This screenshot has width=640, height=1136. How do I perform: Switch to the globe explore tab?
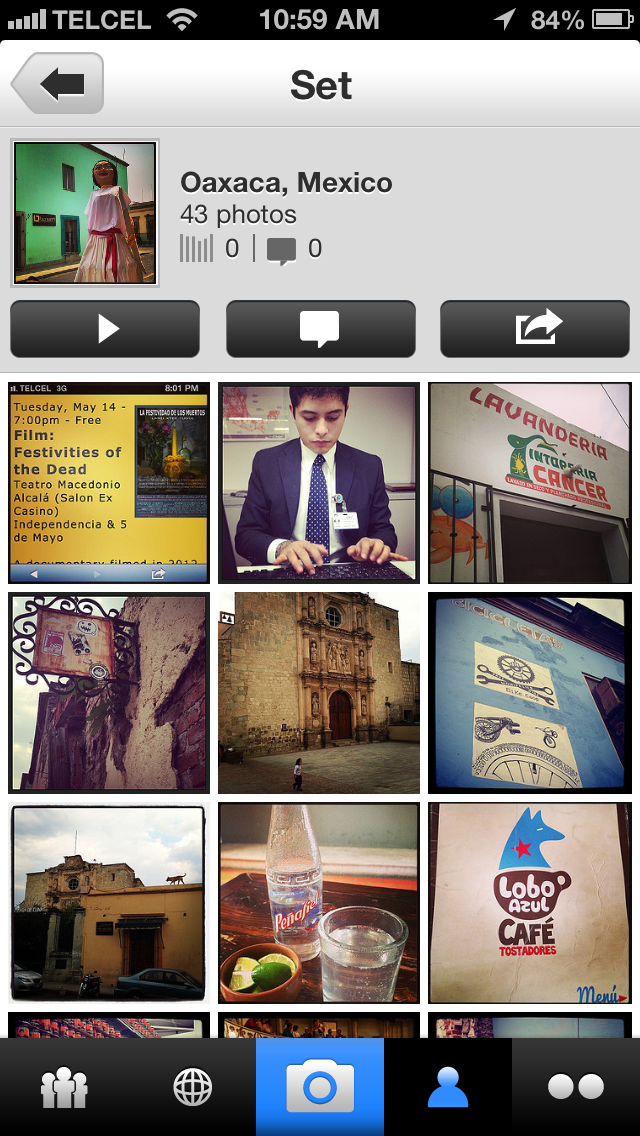pyautogui.click(x=192, y=1087)
